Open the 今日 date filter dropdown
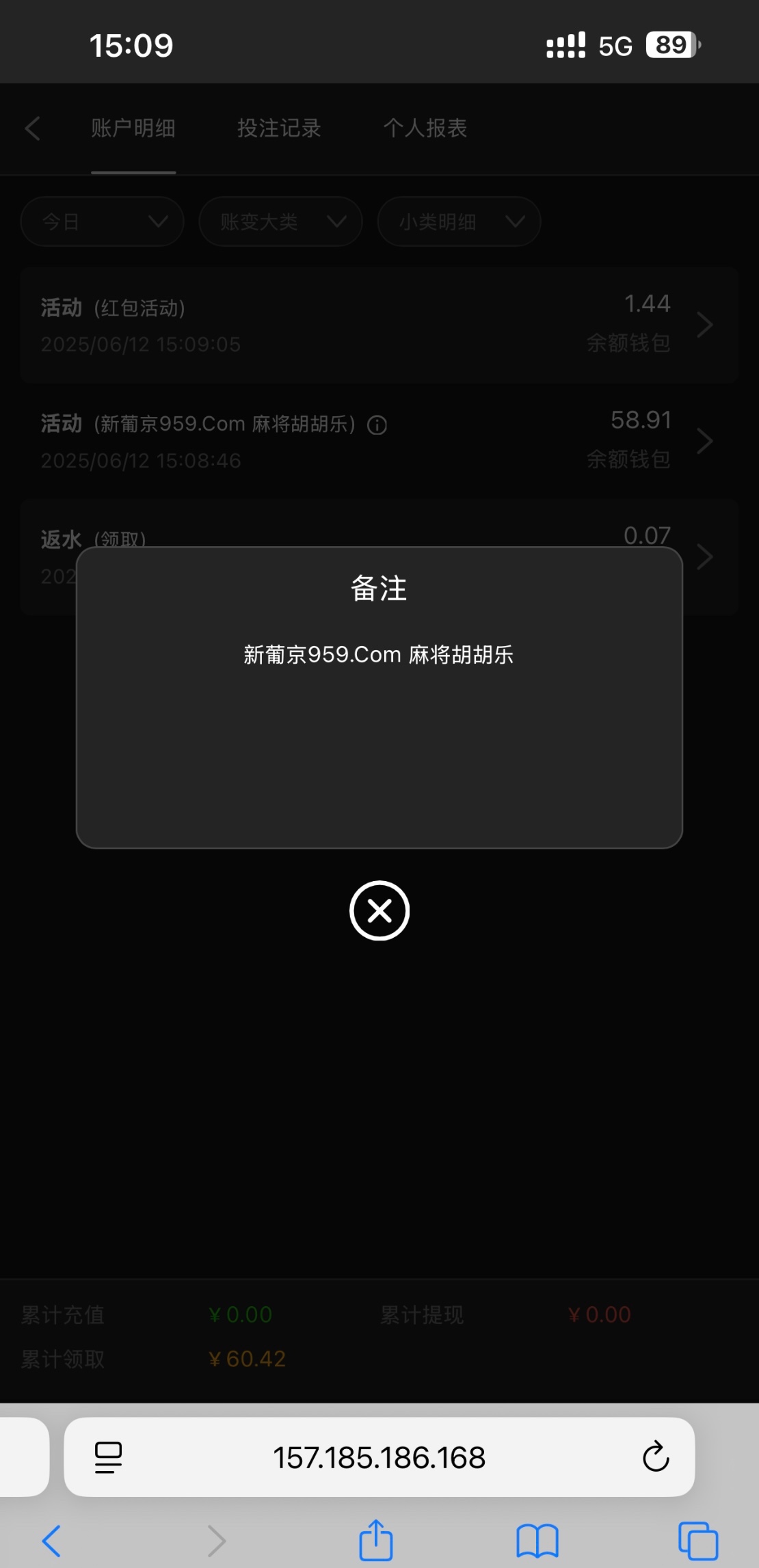 coord(102,221)
